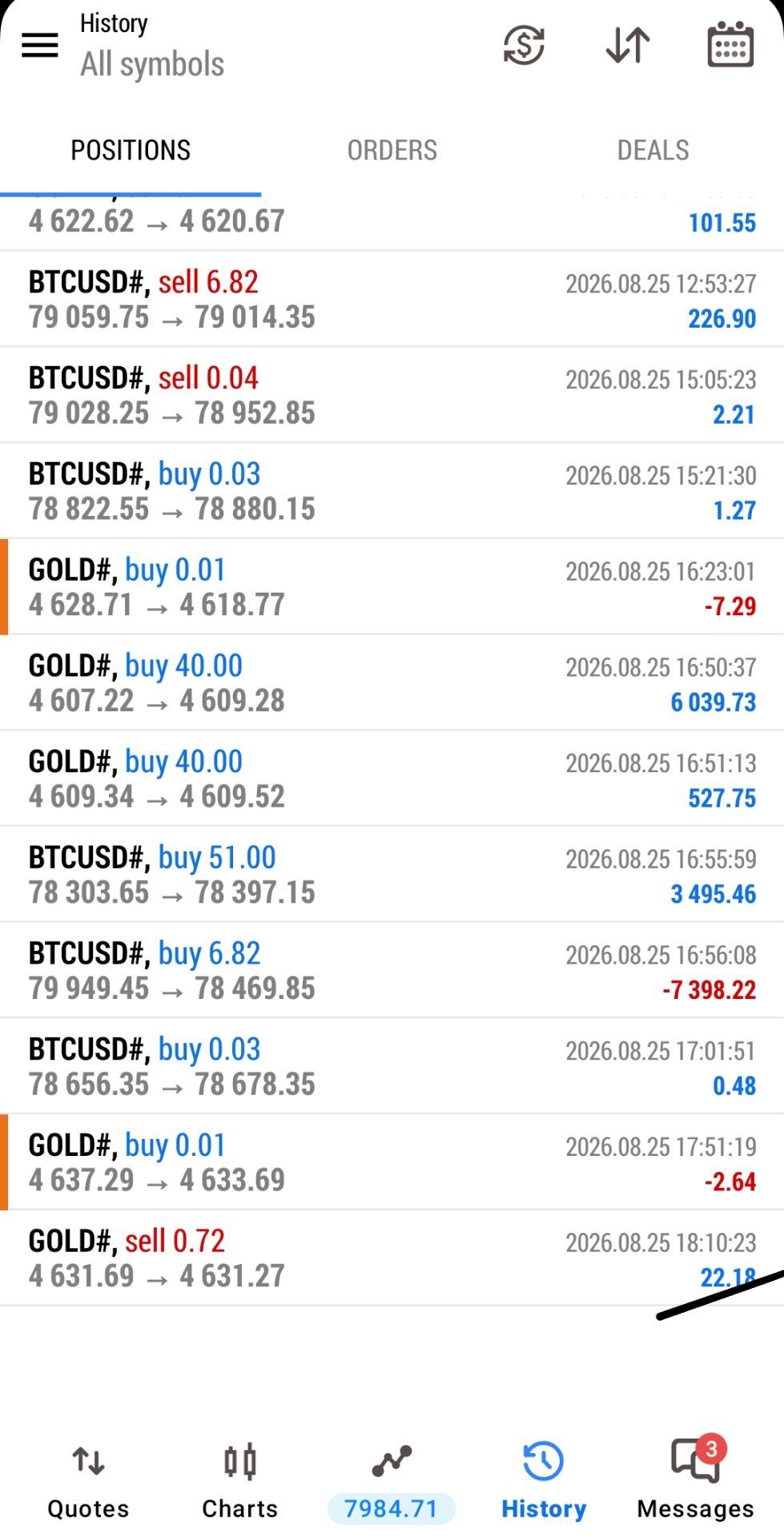Open GOLD# sell 0.72 position

tap(392, 1258)
